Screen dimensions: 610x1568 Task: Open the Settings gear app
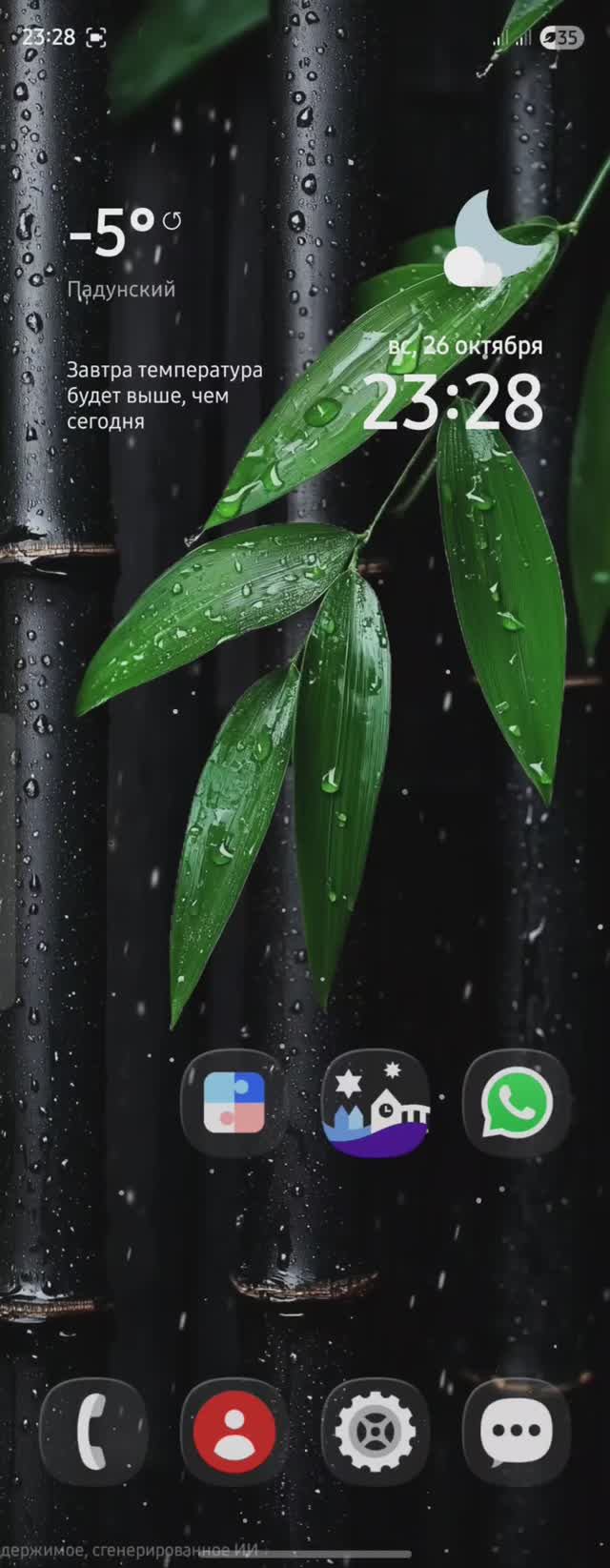coord(375,1432)
